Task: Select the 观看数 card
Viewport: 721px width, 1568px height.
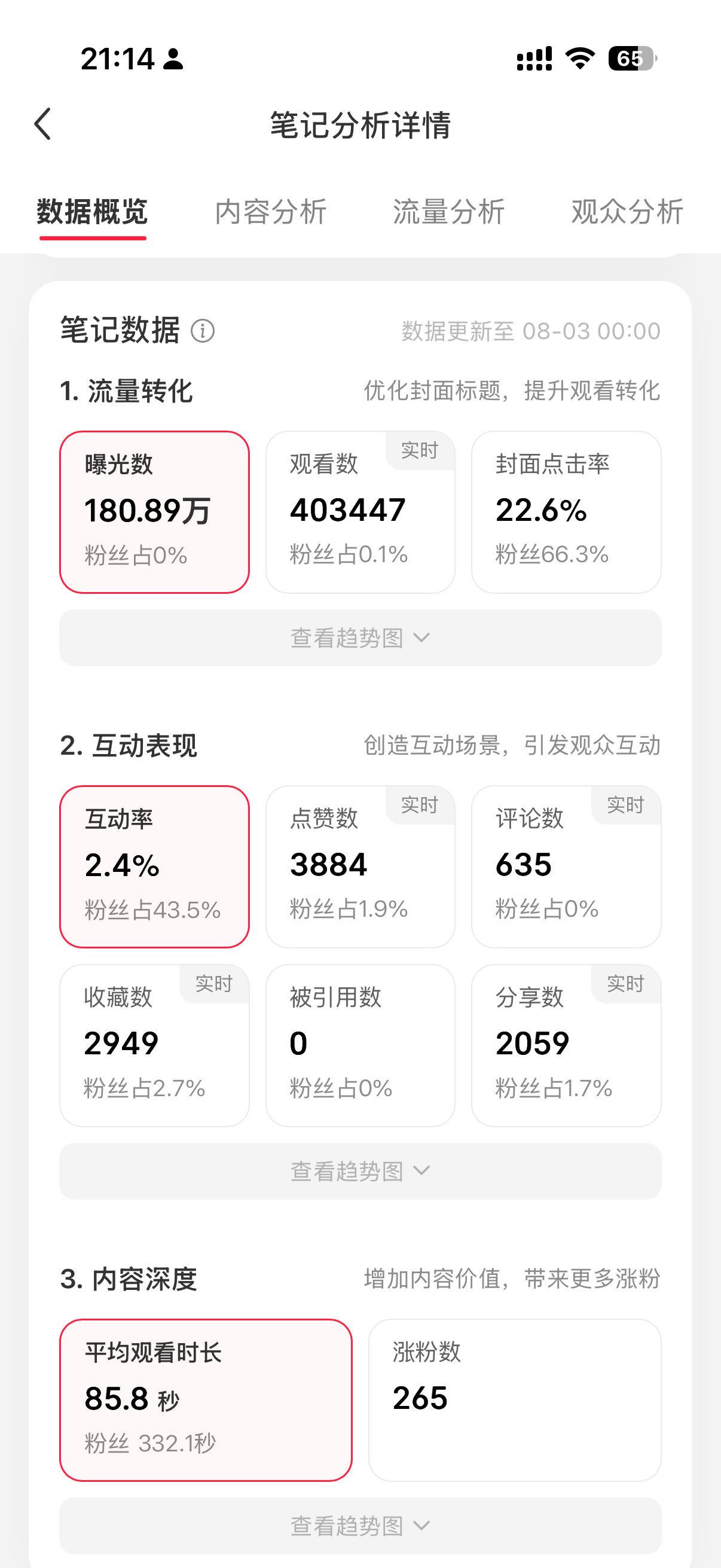Action: [360, 512]
